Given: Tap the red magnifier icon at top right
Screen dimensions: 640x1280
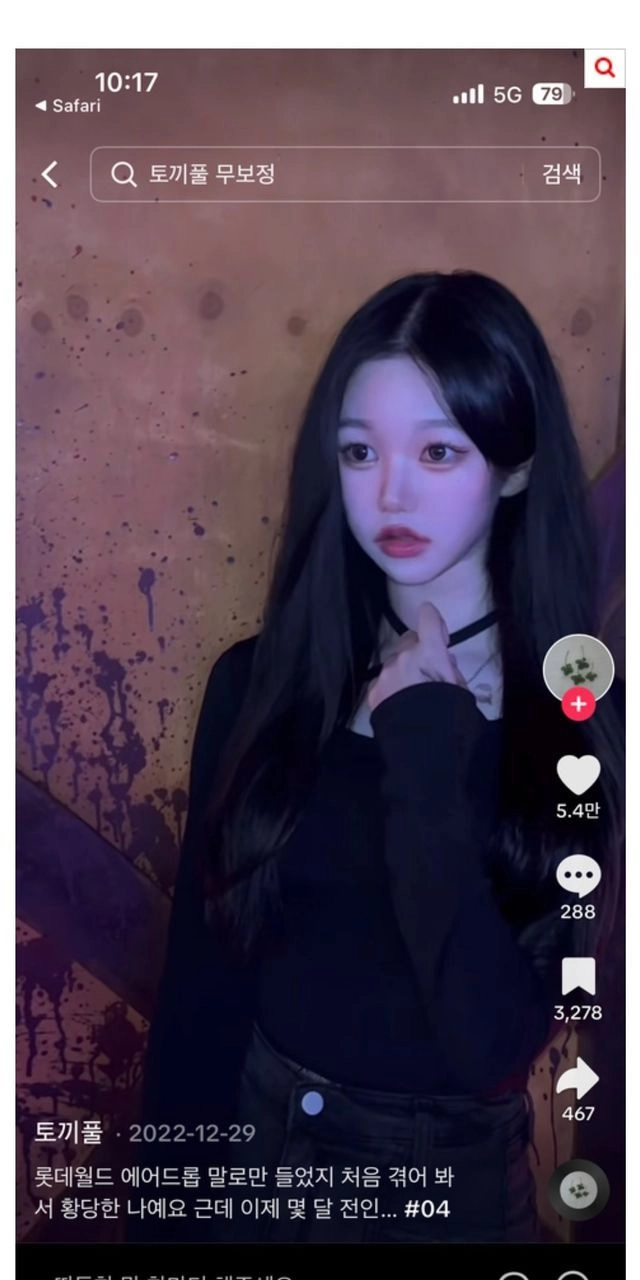Looking at the screenshot, I should [604, 68].
